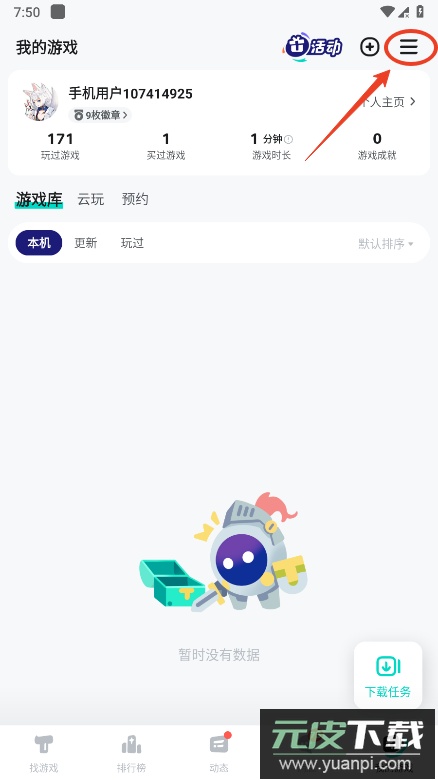The image size is (438, 780).
Task: Switch to the 更新 filter
Action: point(86,243)
